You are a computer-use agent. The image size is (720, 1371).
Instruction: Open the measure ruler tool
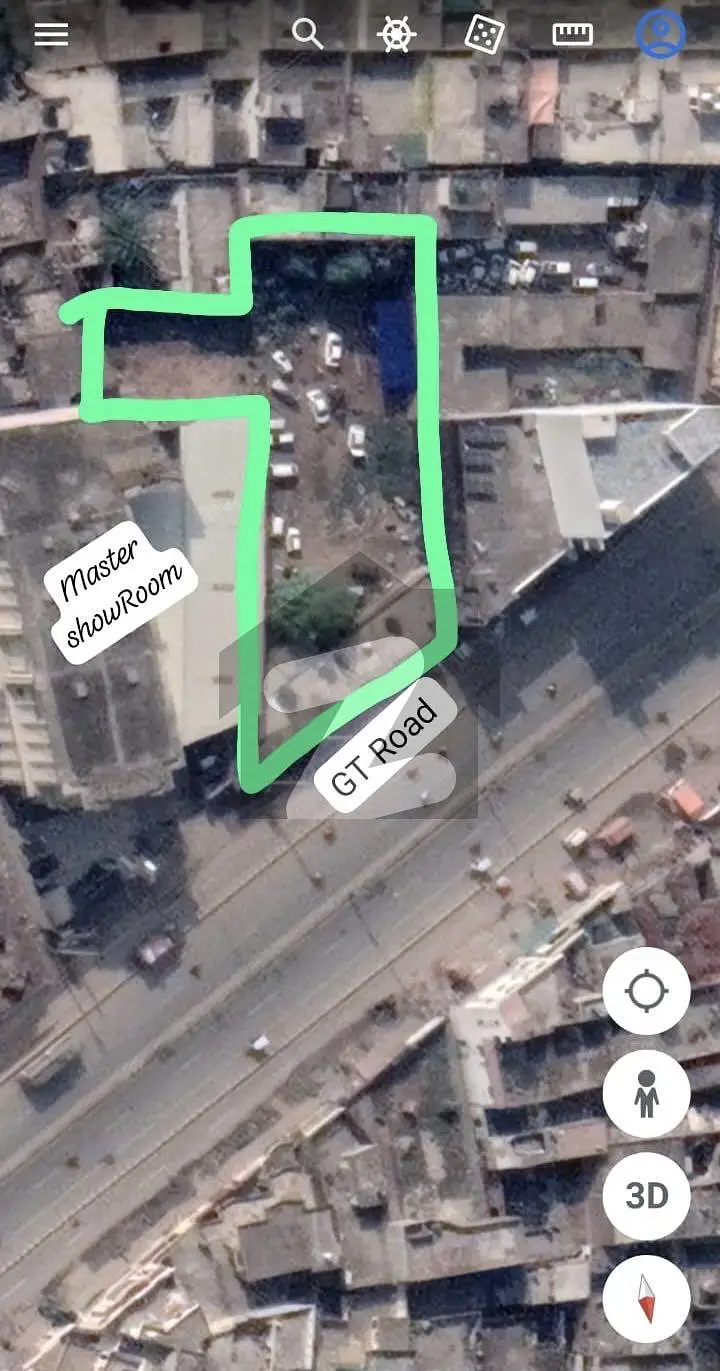tap(572, 35)
